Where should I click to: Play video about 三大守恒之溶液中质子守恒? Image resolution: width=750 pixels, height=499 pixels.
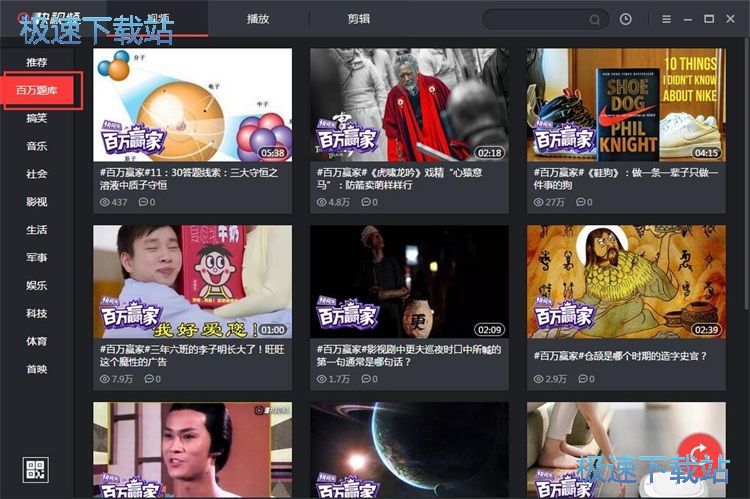click(x=193, y=106)
